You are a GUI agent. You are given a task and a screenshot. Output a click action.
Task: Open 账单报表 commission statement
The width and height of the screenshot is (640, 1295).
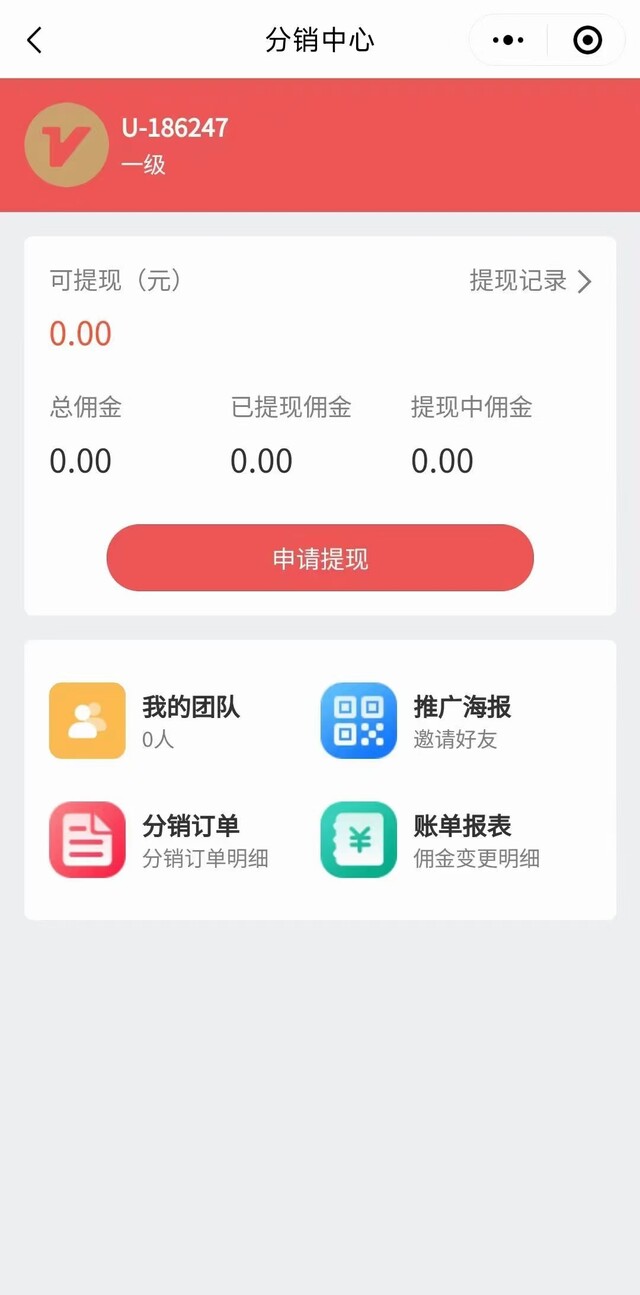(432, 840)
